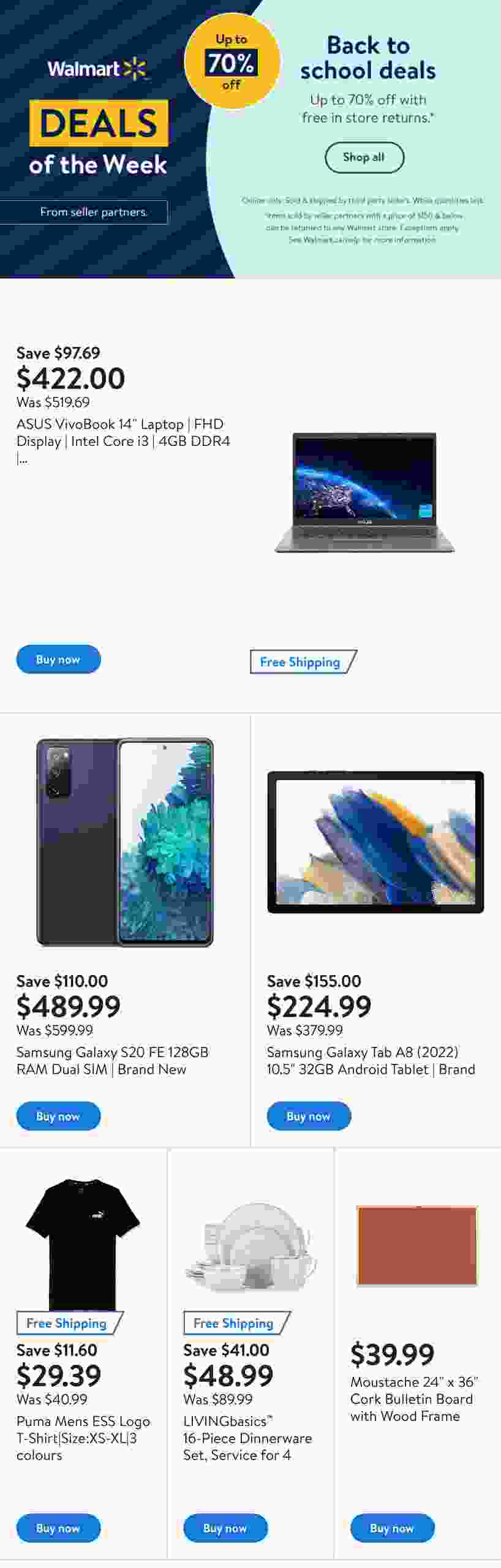Open the Galaxy Tab A8 tablet image
Image resolution: width=501 pixels, height=1568 pixels.
click(x=375, y=842)
